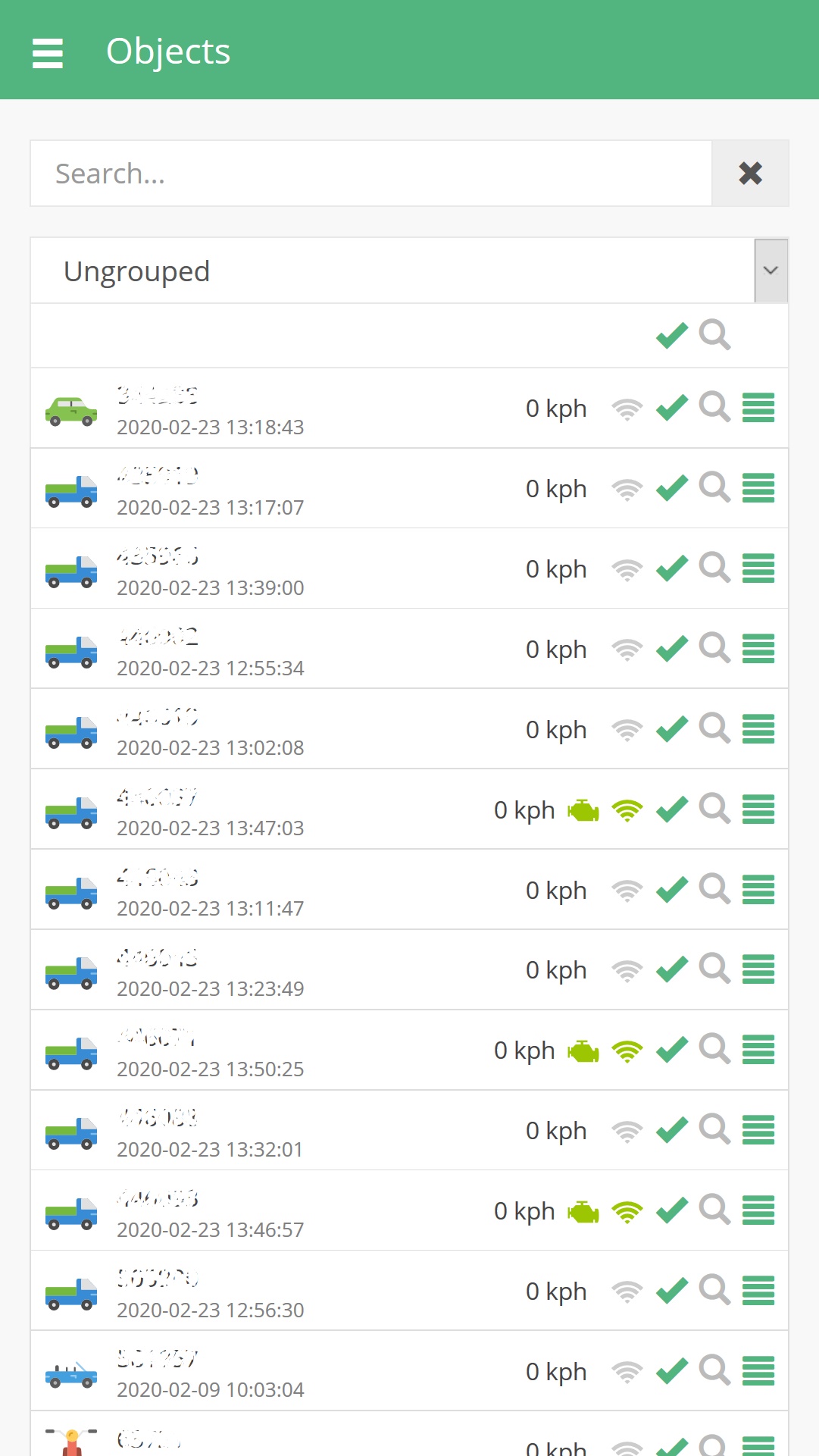The width and height of the screenshot is (819, 1456).
Task: Tap the Search input field
Action: 371,174
